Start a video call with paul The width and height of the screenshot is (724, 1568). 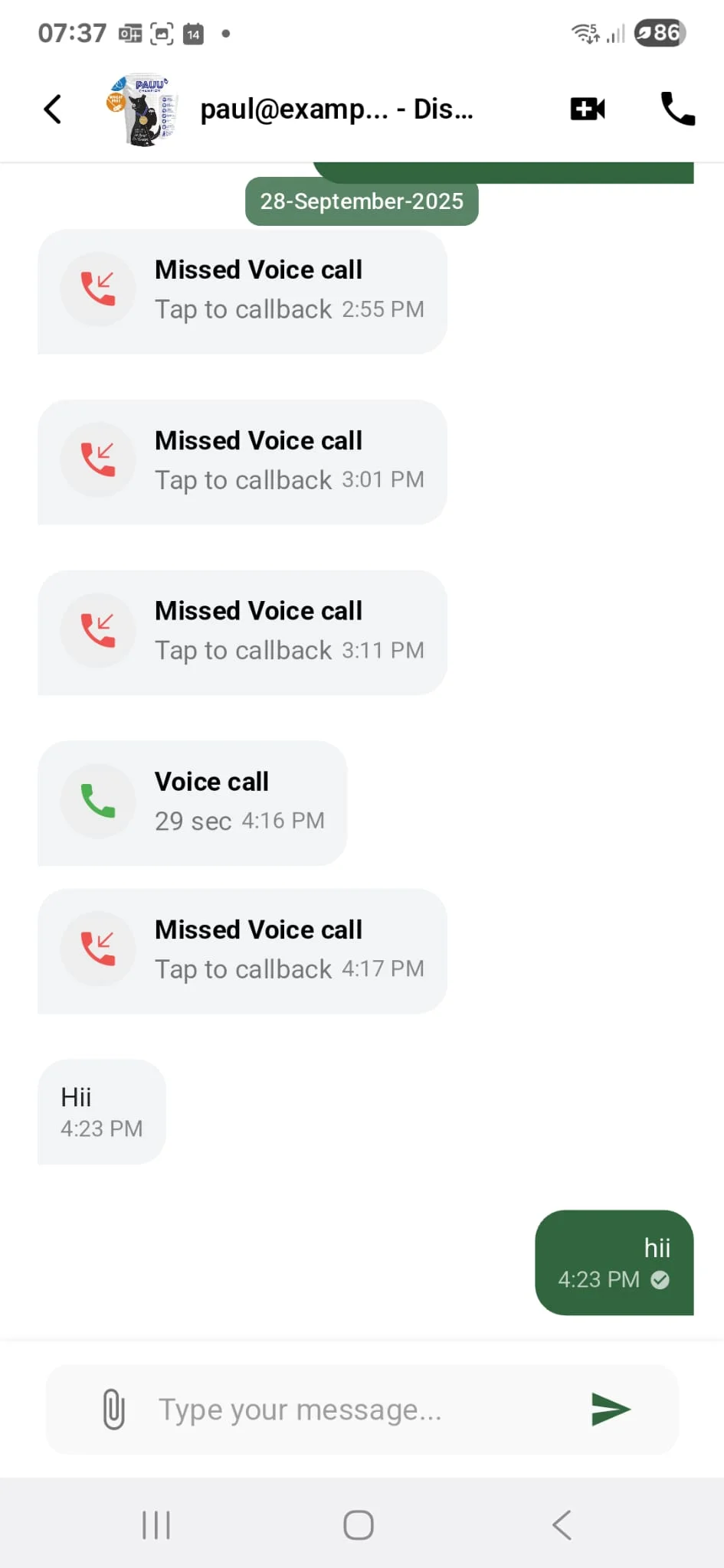587,109
